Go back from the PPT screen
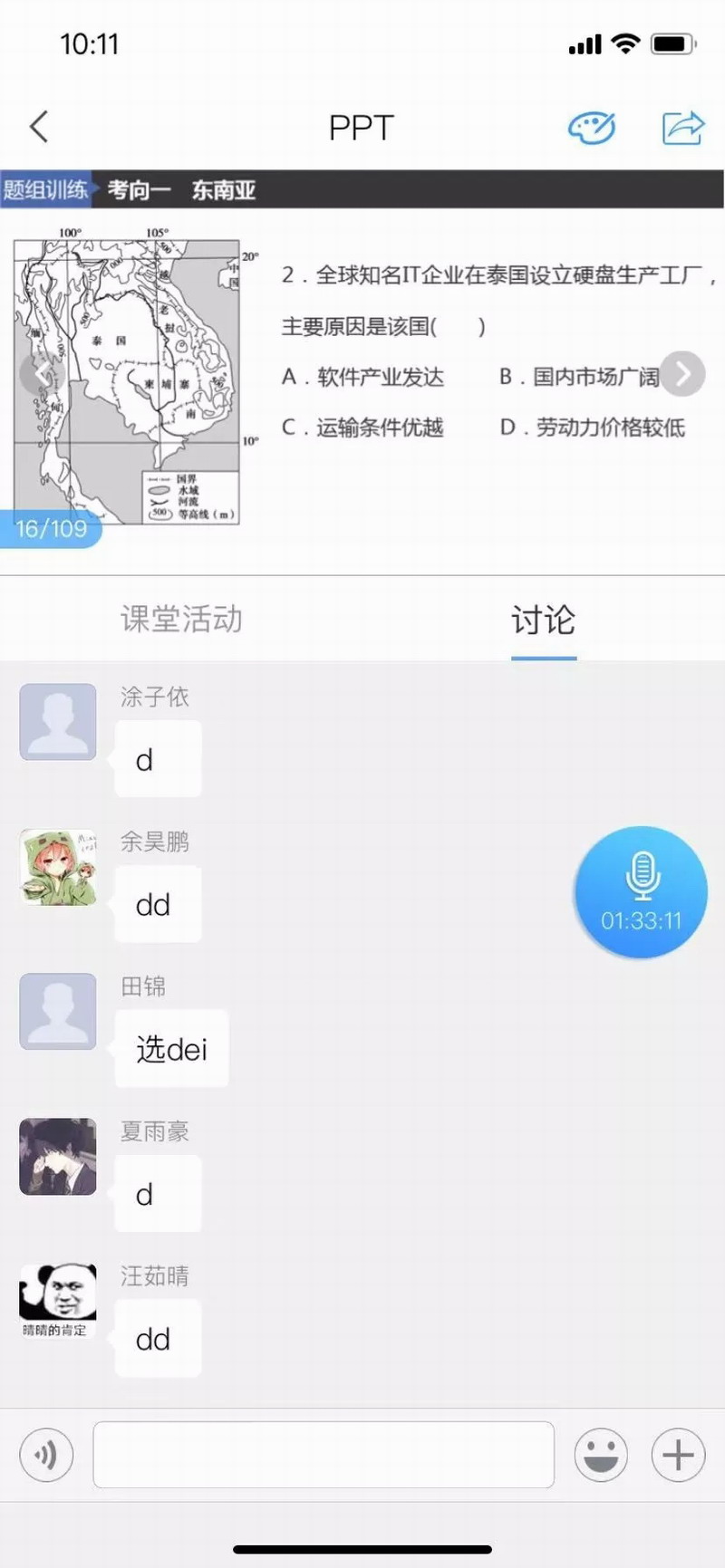Image resolution: width=725 pixels, height=1568 pixels. [x=39, y=127]
